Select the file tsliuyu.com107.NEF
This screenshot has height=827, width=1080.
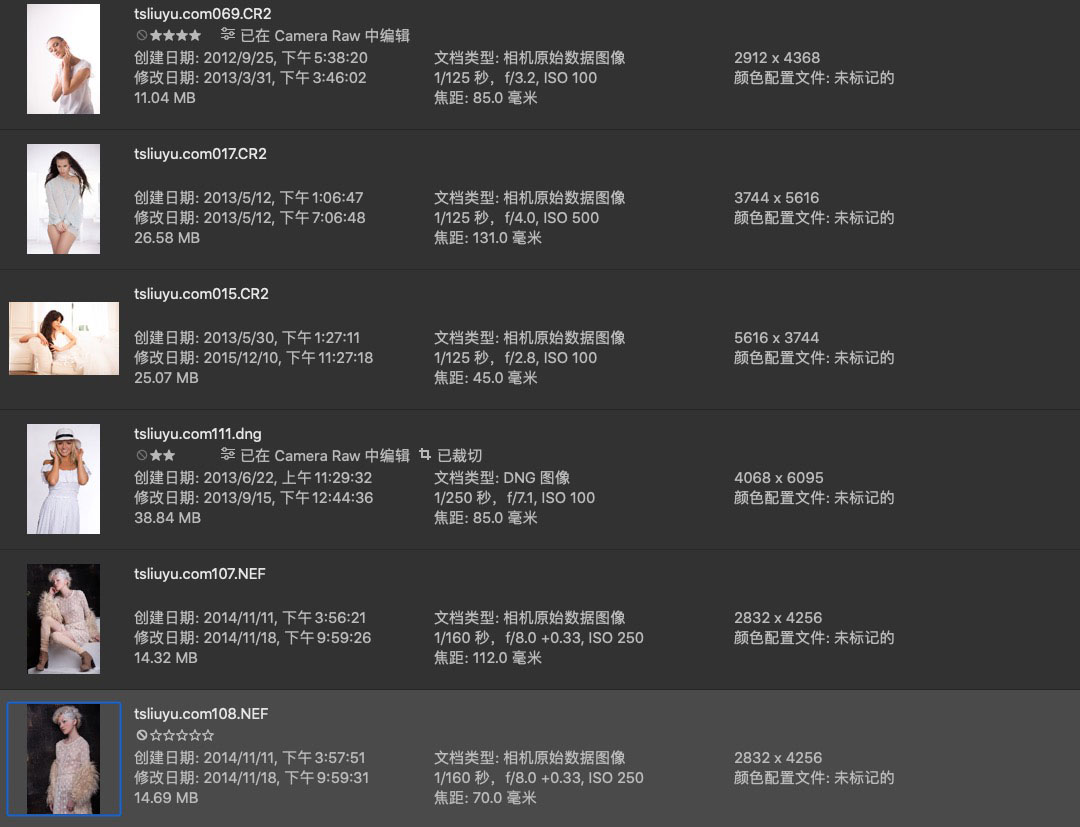click(199, 574)
